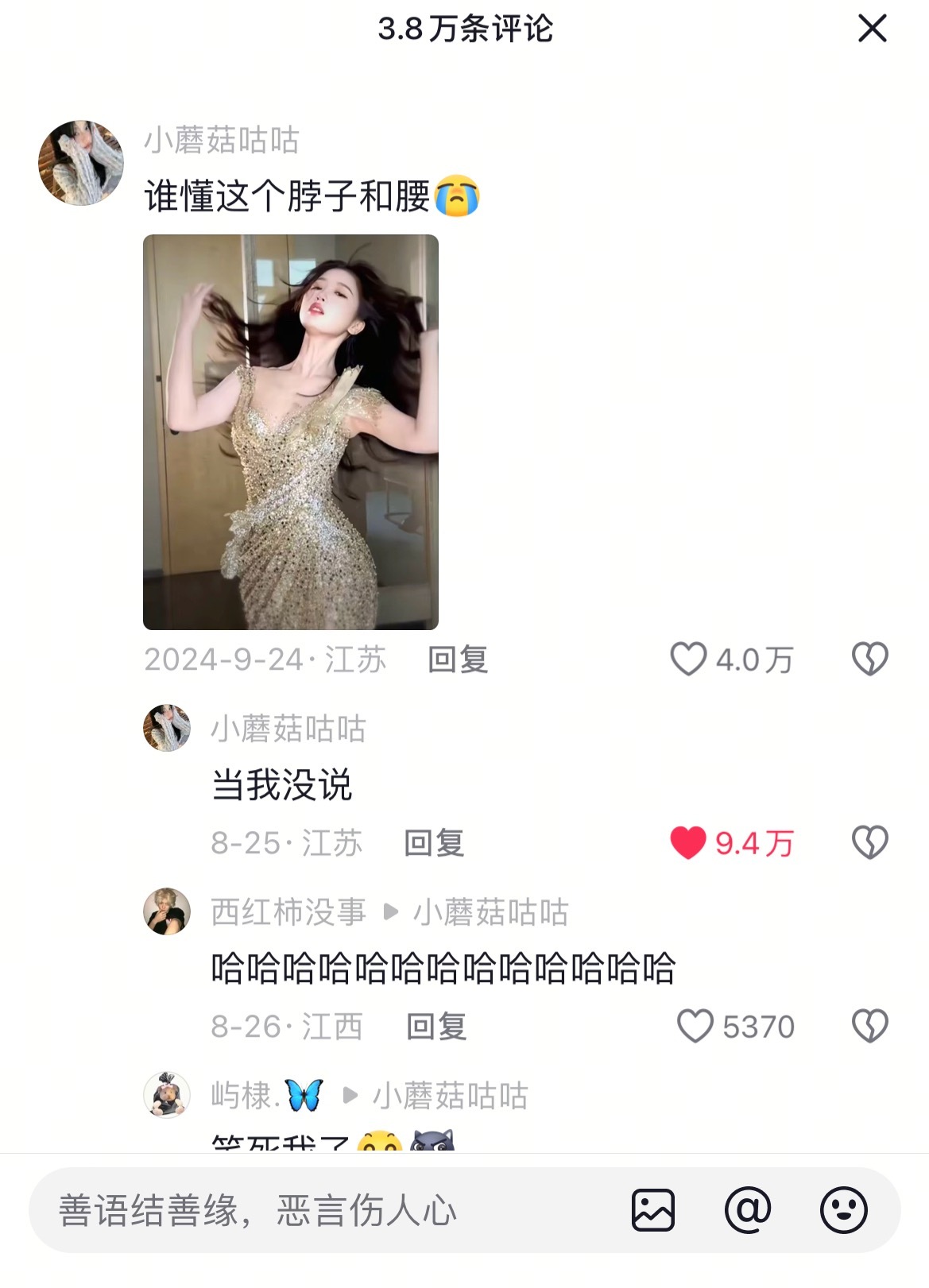Close the comments panel
Image resolution: width=929 pixels, height=1288 pixels.
tap(873, 29)
